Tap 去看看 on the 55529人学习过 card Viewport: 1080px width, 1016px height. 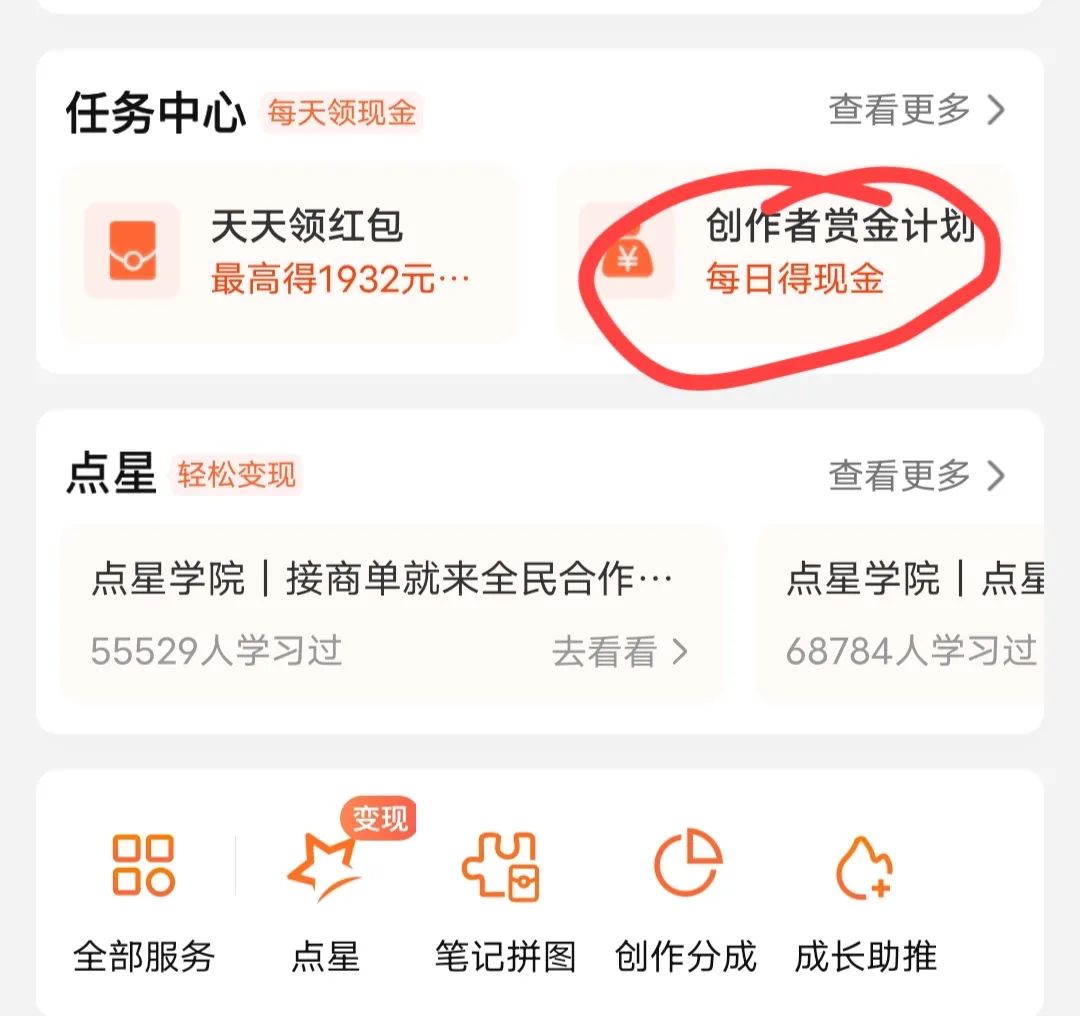[620, 652]
